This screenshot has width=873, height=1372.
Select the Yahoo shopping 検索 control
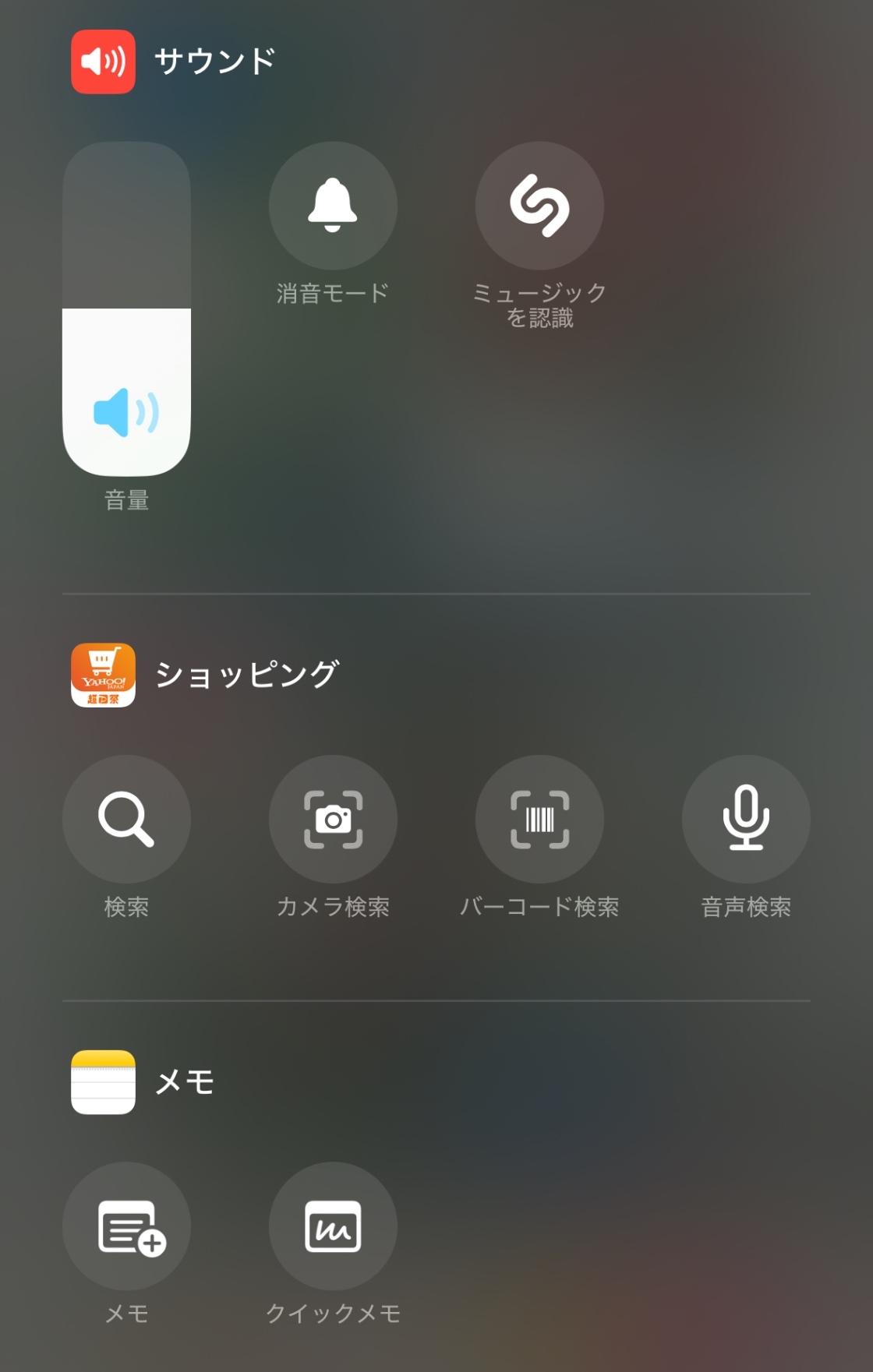pos(126,819)
